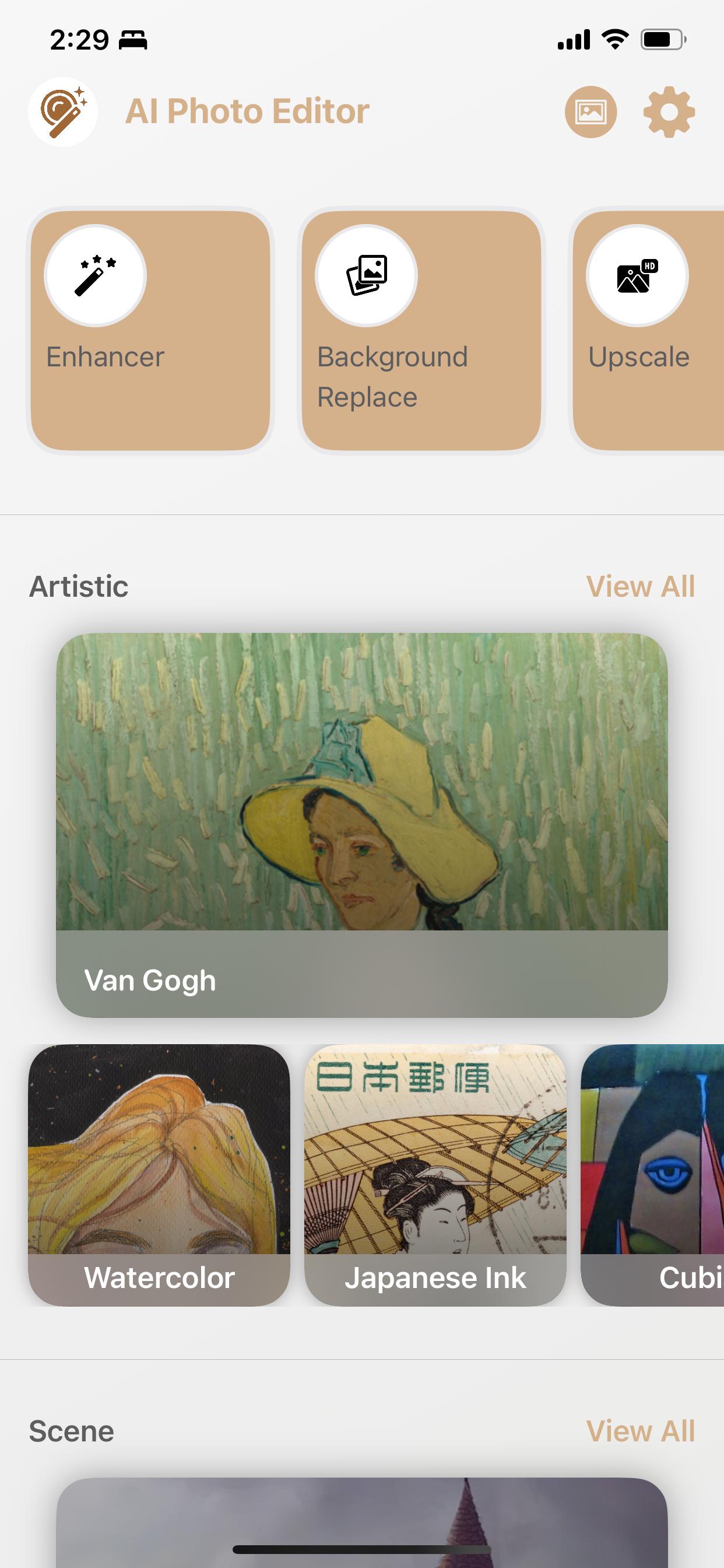This screenshot has width=724, height=1568.
Task: Open View All for Artistic styles
Action: (641, 586)
